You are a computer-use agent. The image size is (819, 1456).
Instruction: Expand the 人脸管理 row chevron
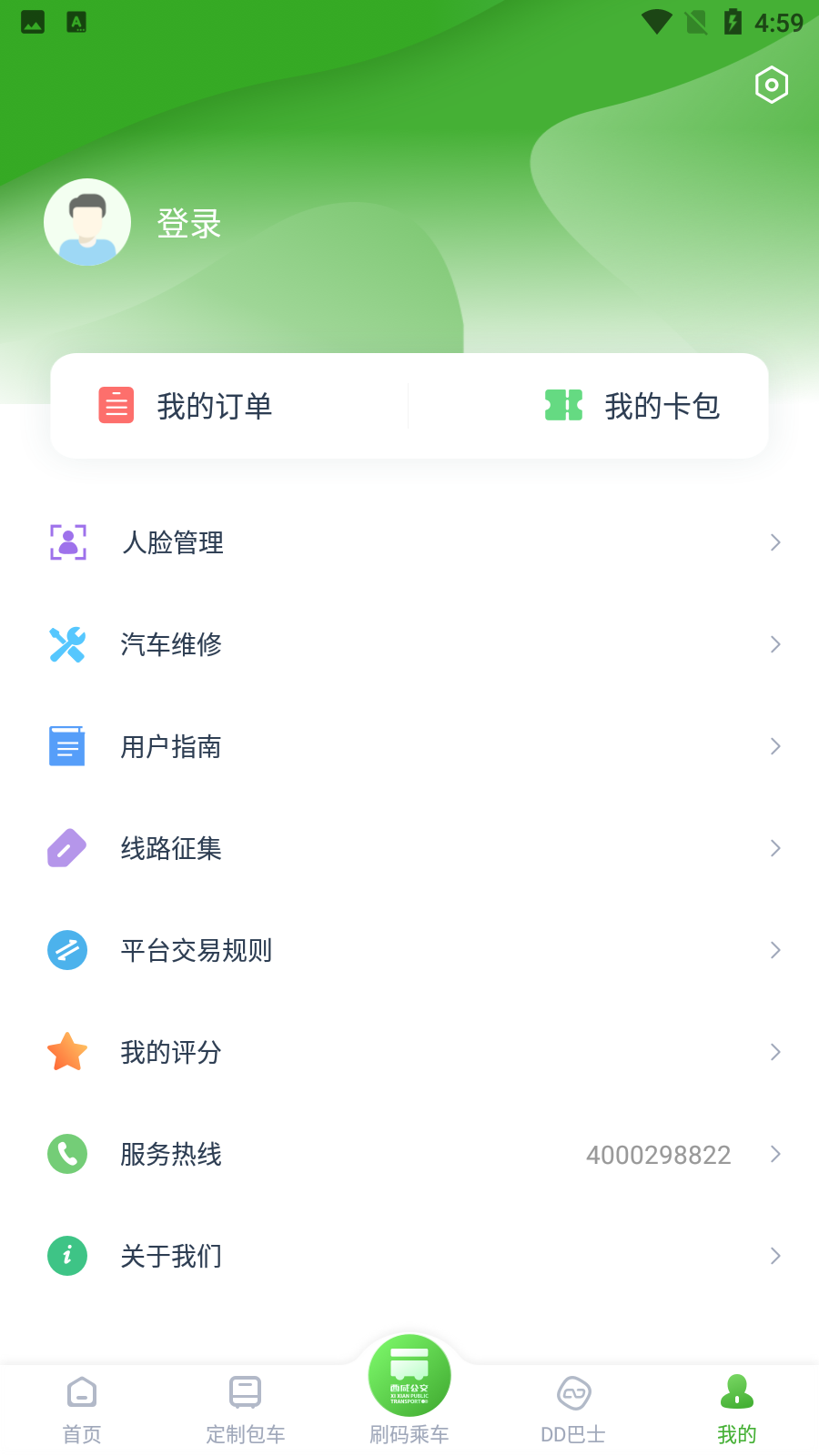pos(775,542)
